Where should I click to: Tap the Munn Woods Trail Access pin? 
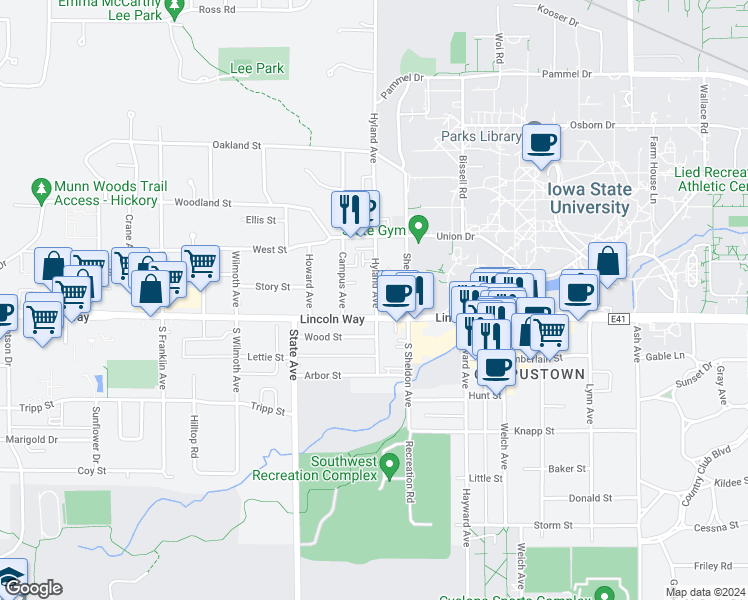41,192
